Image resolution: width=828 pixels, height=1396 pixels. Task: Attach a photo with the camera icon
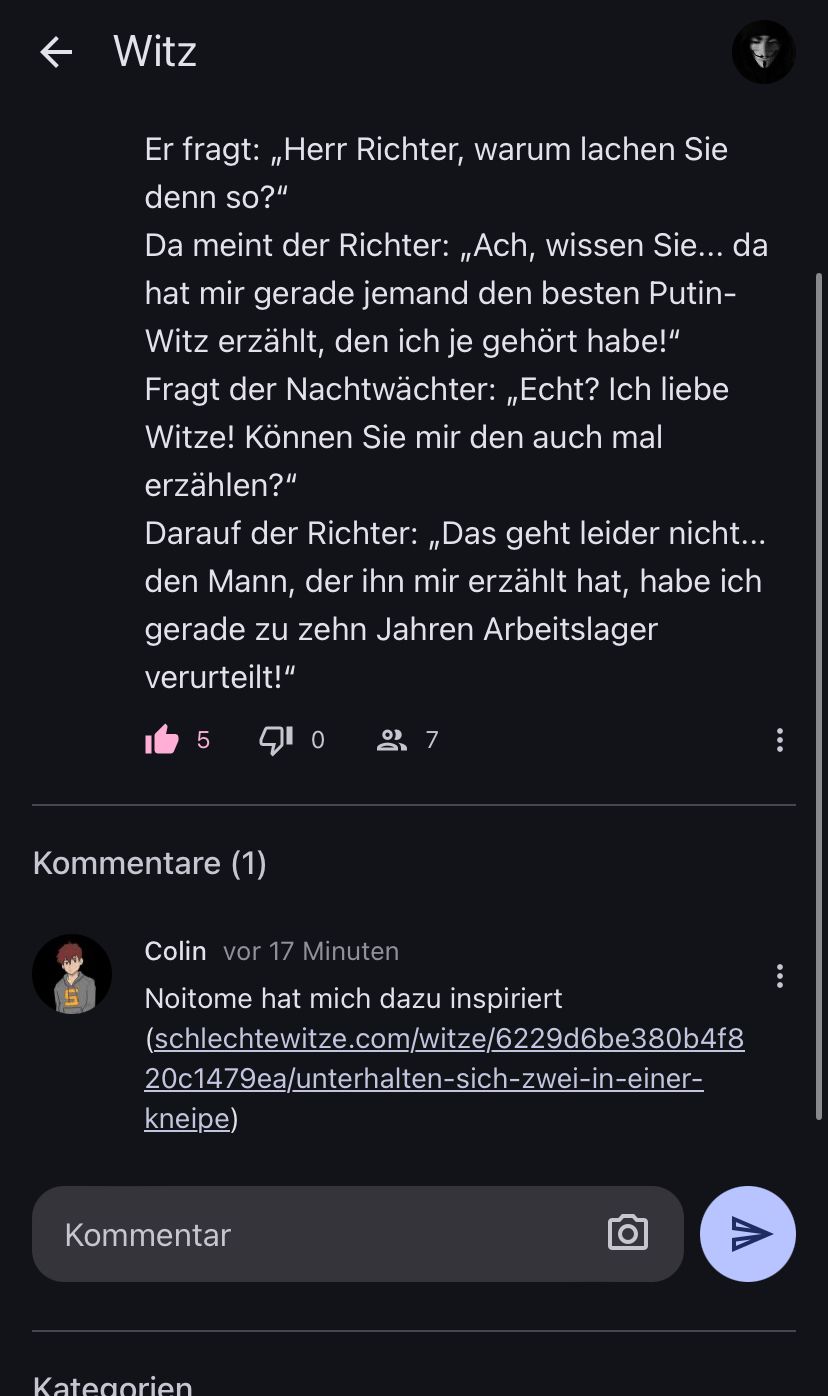pos(628,1234)
